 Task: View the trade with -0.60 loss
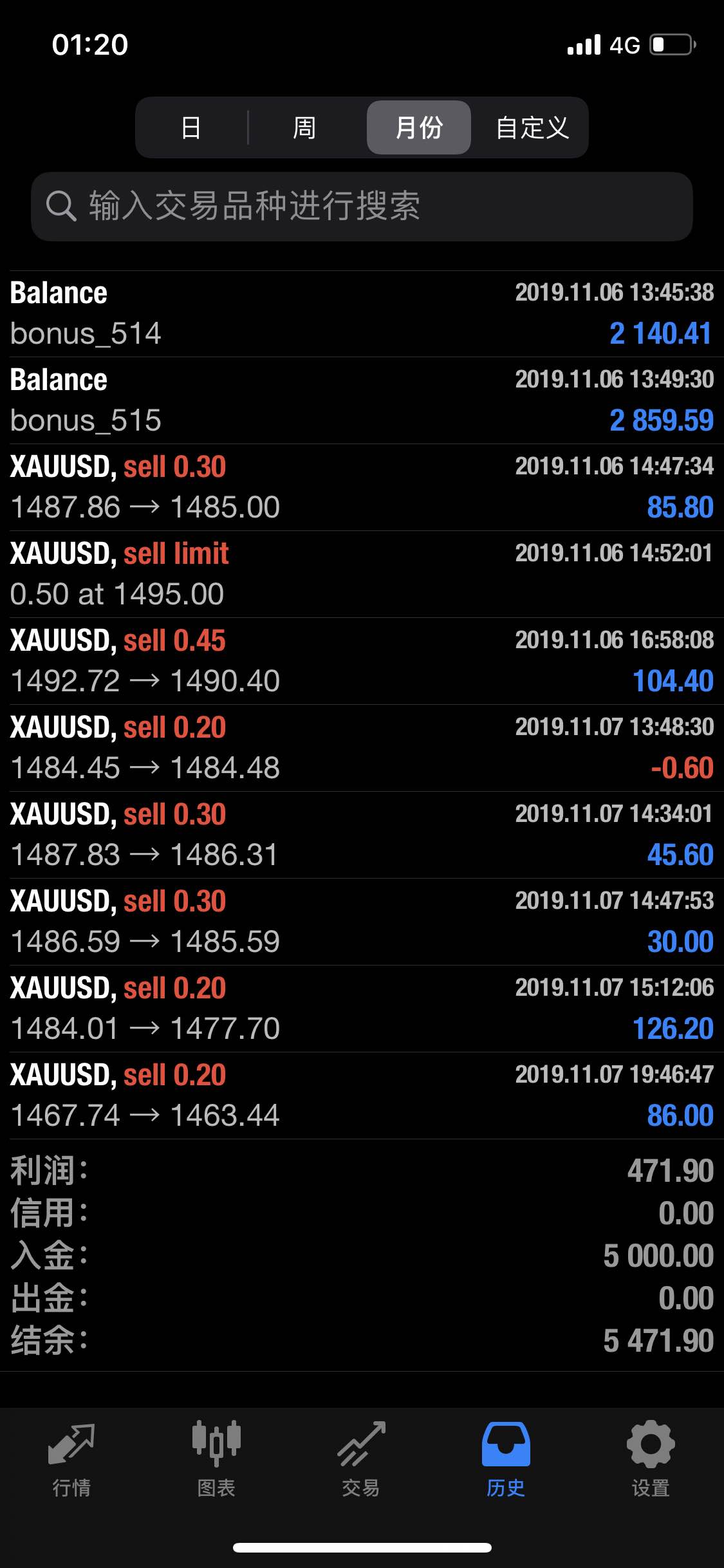(x=362, y=748)
